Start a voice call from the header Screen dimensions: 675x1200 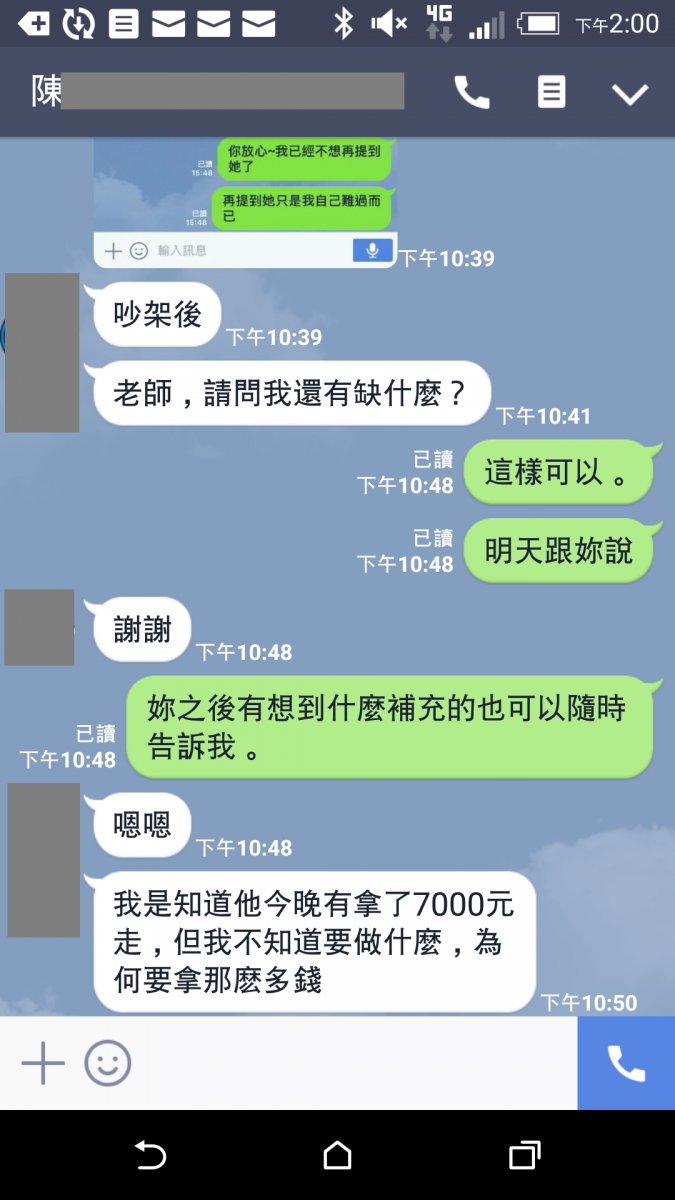[472, 93]
